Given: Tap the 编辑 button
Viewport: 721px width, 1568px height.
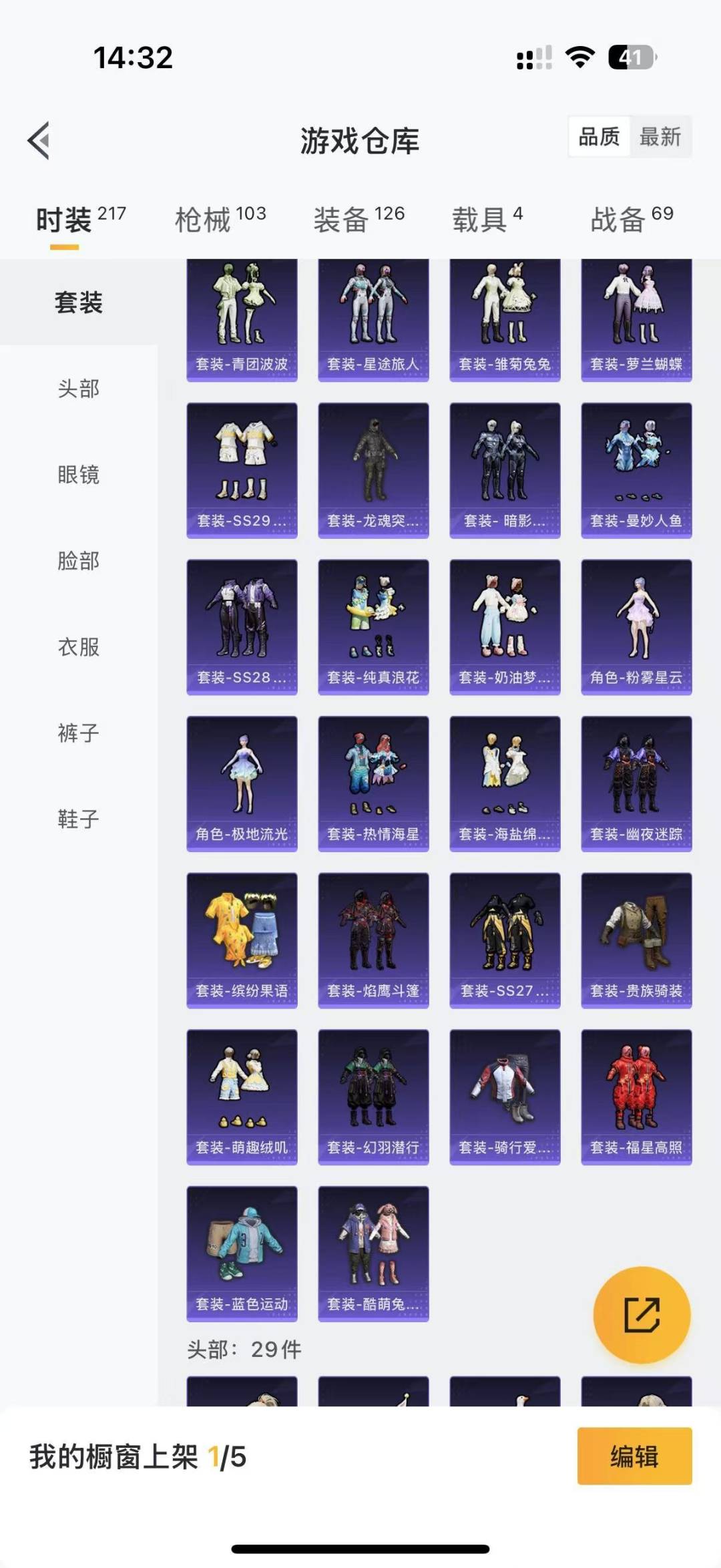Looking at the screenshot, I should [634, 1456].
